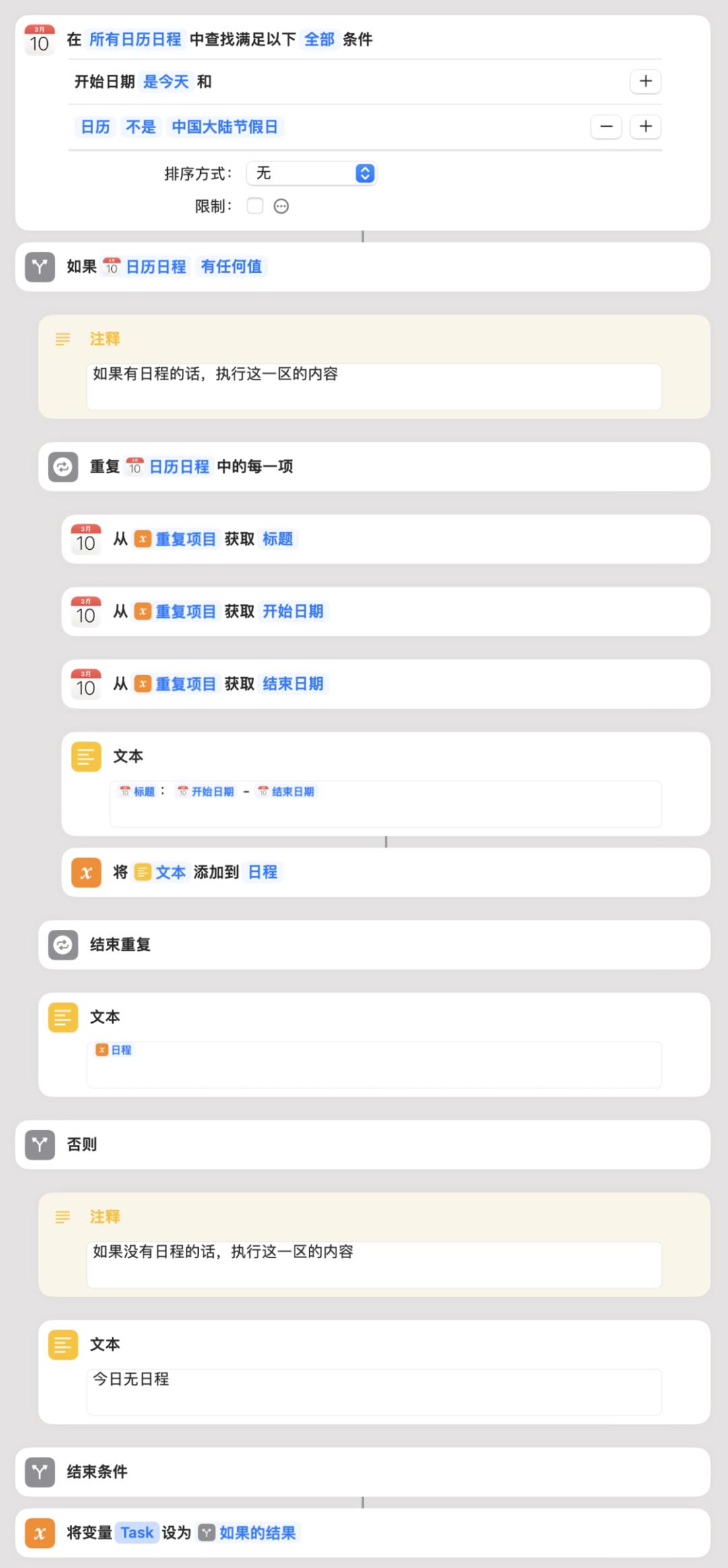Image resolution: width=728 pixels, height=1568 pixels.
Task: Tap the 有任何值 condition token
Action: pos(231,267)
